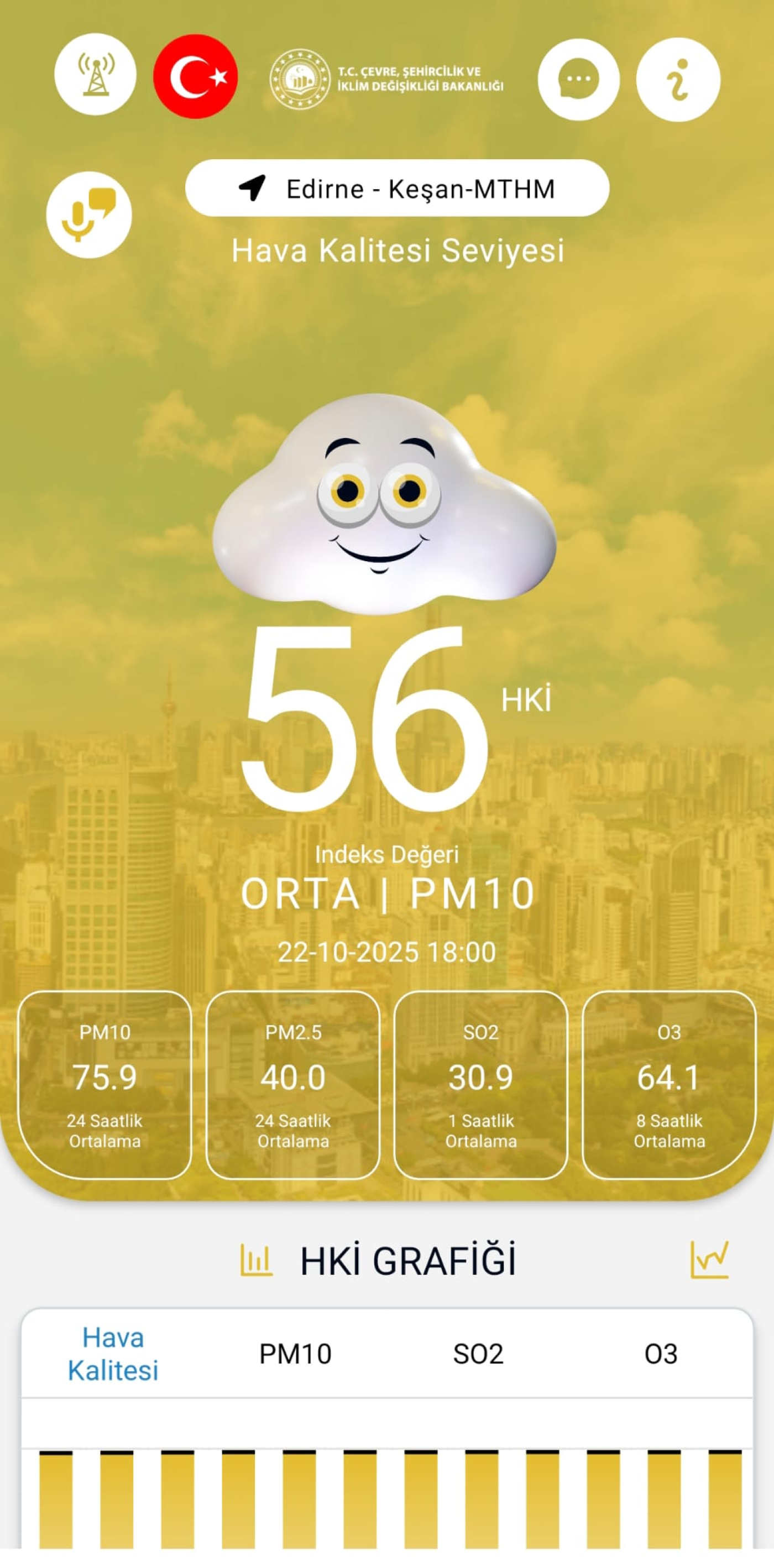Tap the microphone voice assistant icon
Image resolution: width=774 pixels, height=1568 pixels.
tap(89, 215)
